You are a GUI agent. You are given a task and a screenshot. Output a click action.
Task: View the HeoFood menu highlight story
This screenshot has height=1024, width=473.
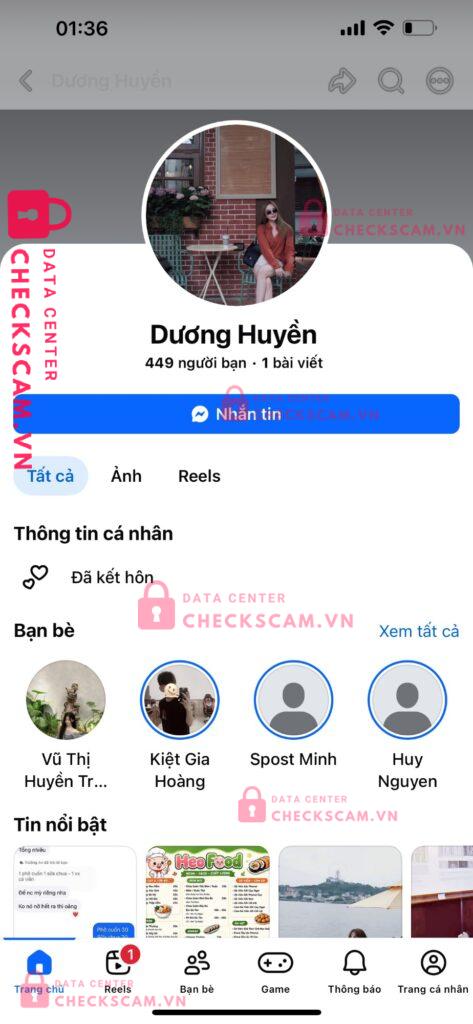pos(208,892)
